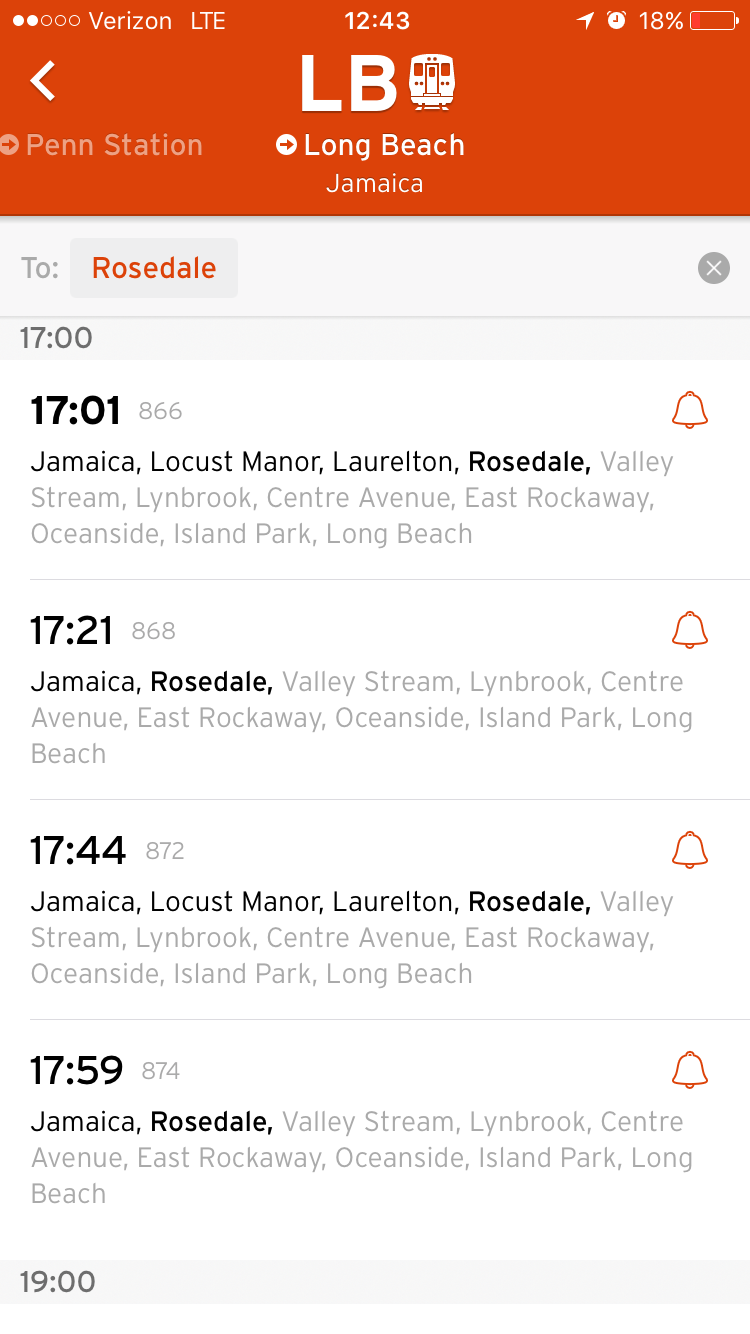Enable the reminder bell on train 872
Viewport: 750px width, 1334px height.
point(689,849)
